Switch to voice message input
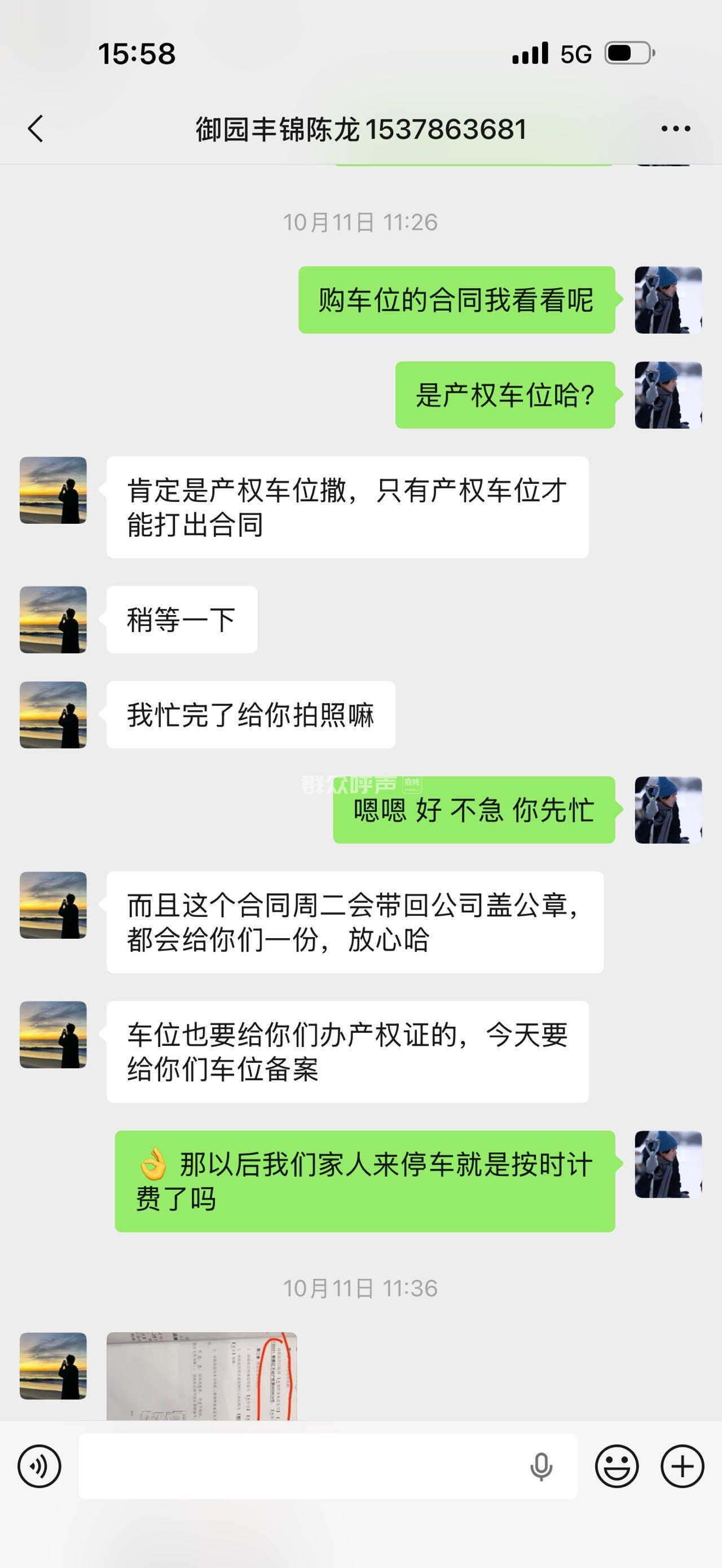The height and width of the screenshot is (1568, 722). [x=39, y=1467]
